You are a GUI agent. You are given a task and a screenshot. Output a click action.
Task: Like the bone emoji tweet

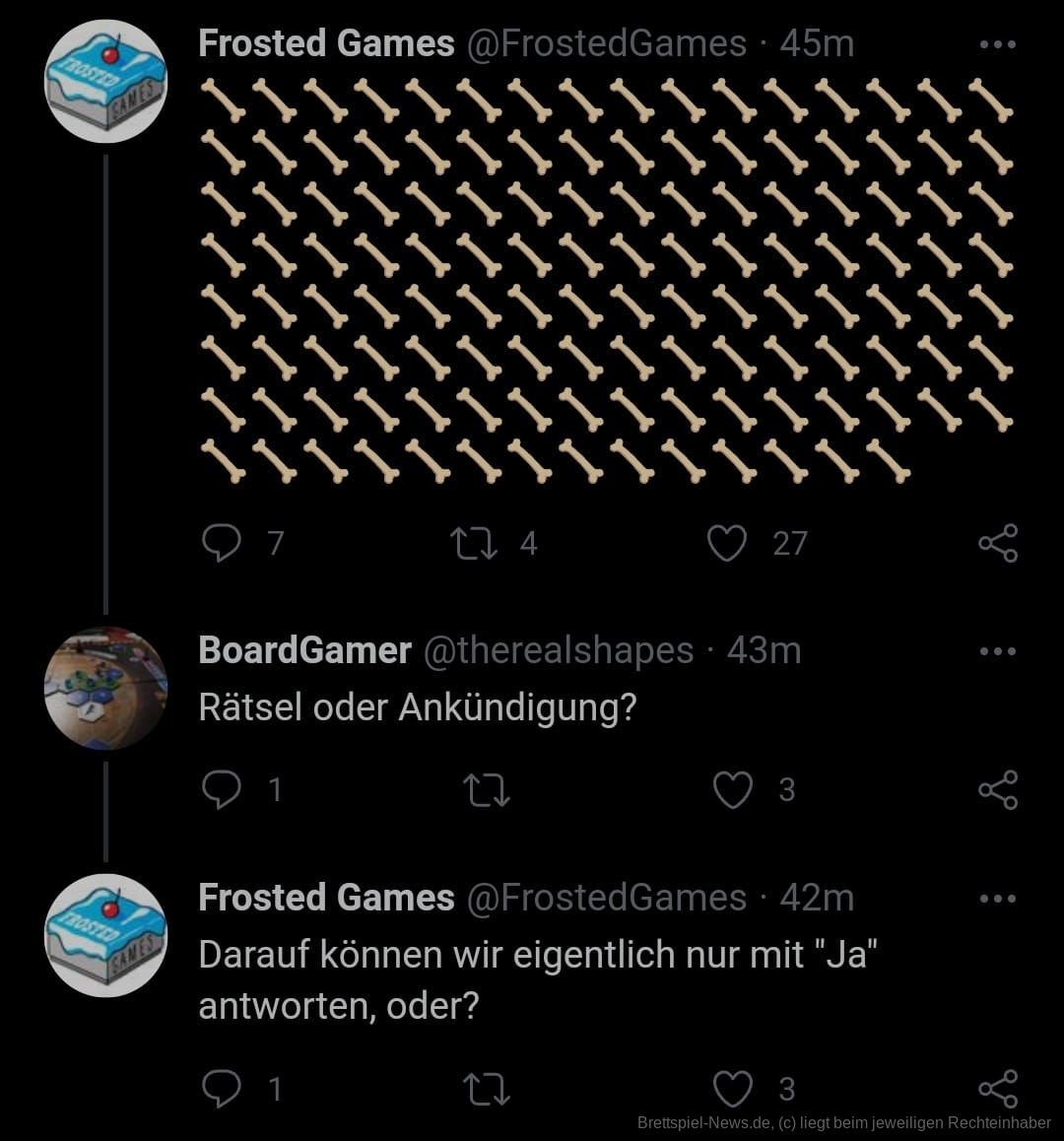pos(727,543)
